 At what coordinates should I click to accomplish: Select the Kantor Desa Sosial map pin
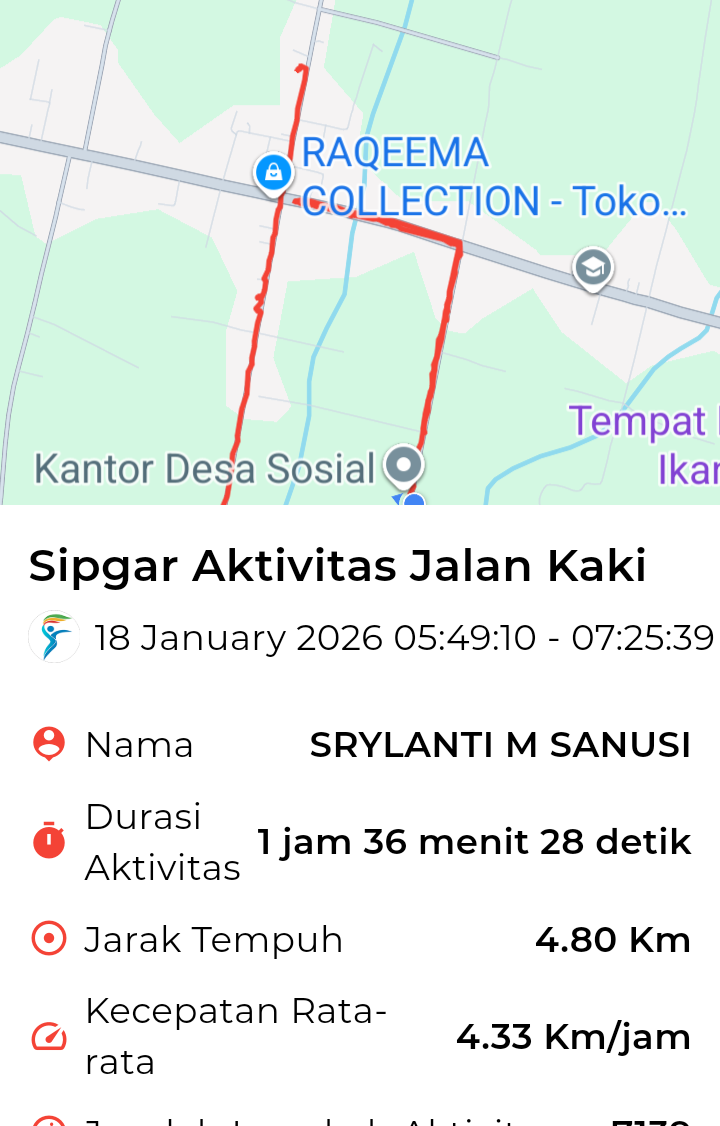tap(404, 465)
